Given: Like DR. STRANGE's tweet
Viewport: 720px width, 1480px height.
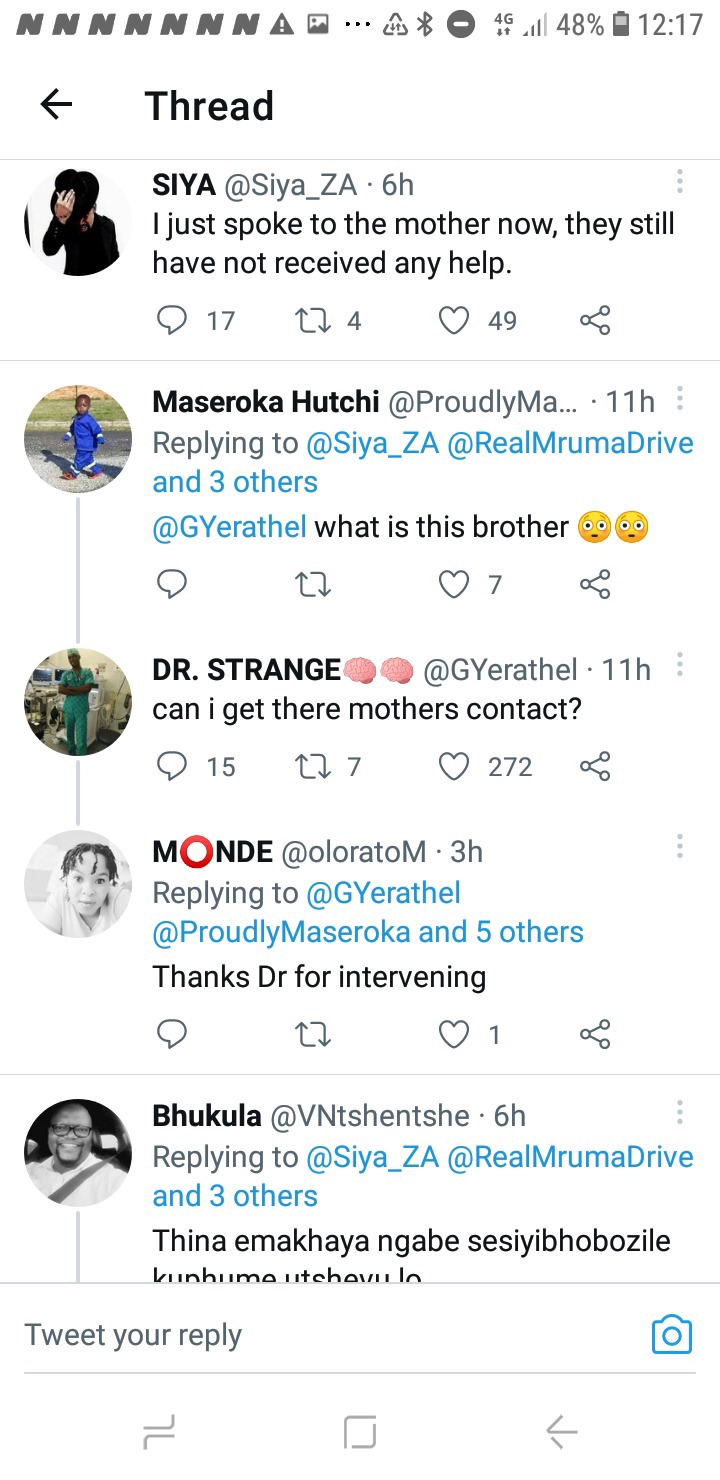Looking at the screenshot, I should [x=454, y=767].
